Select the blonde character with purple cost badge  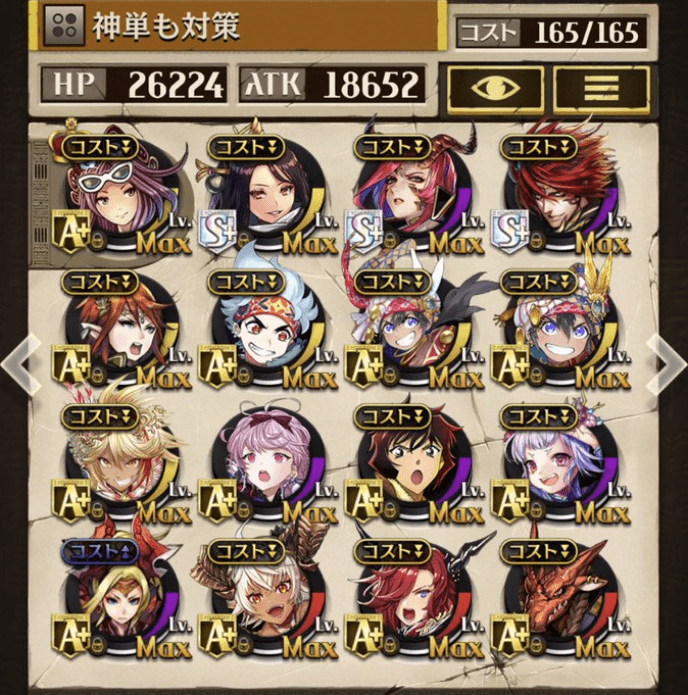click(120, 600)
